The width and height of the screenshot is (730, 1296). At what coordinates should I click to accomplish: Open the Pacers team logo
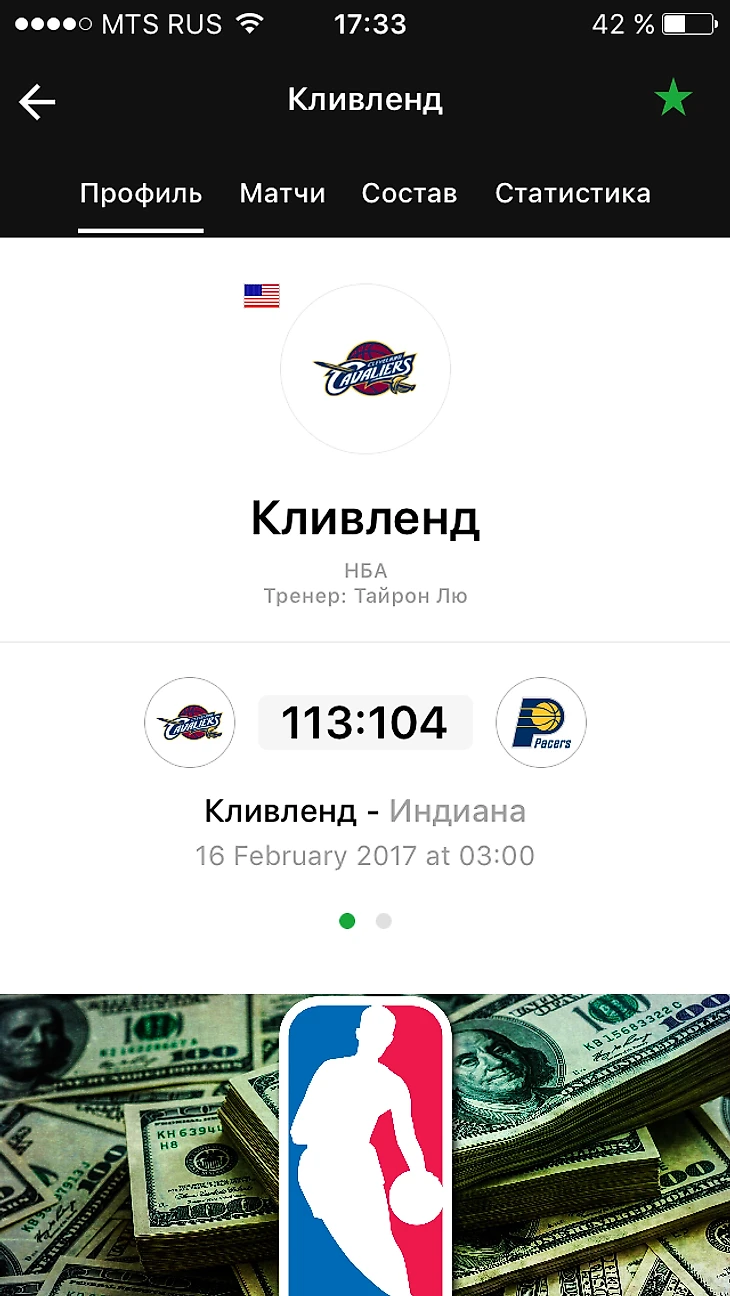[x=541, y=723]
